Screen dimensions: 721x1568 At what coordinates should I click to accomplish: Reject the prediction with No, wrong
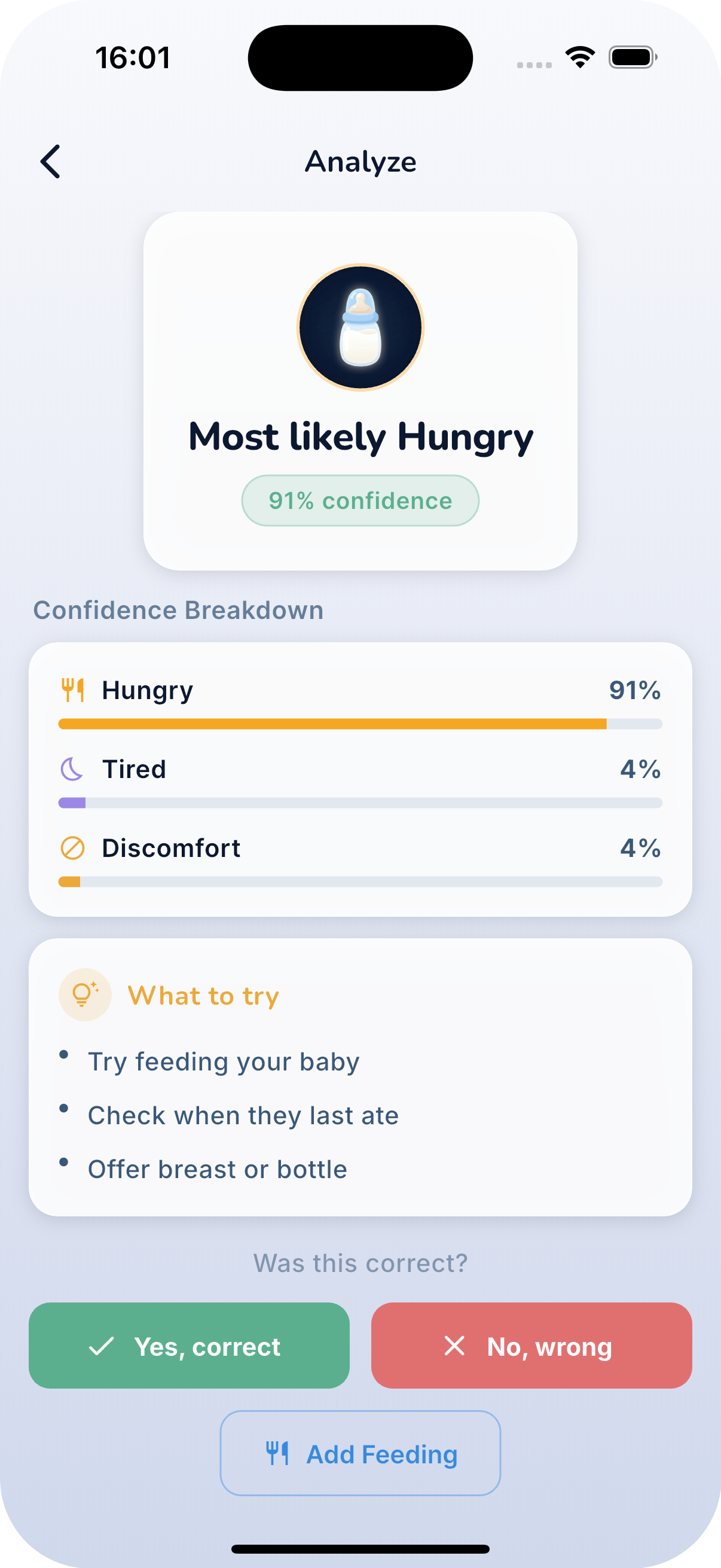click(x=531, y=1347)
